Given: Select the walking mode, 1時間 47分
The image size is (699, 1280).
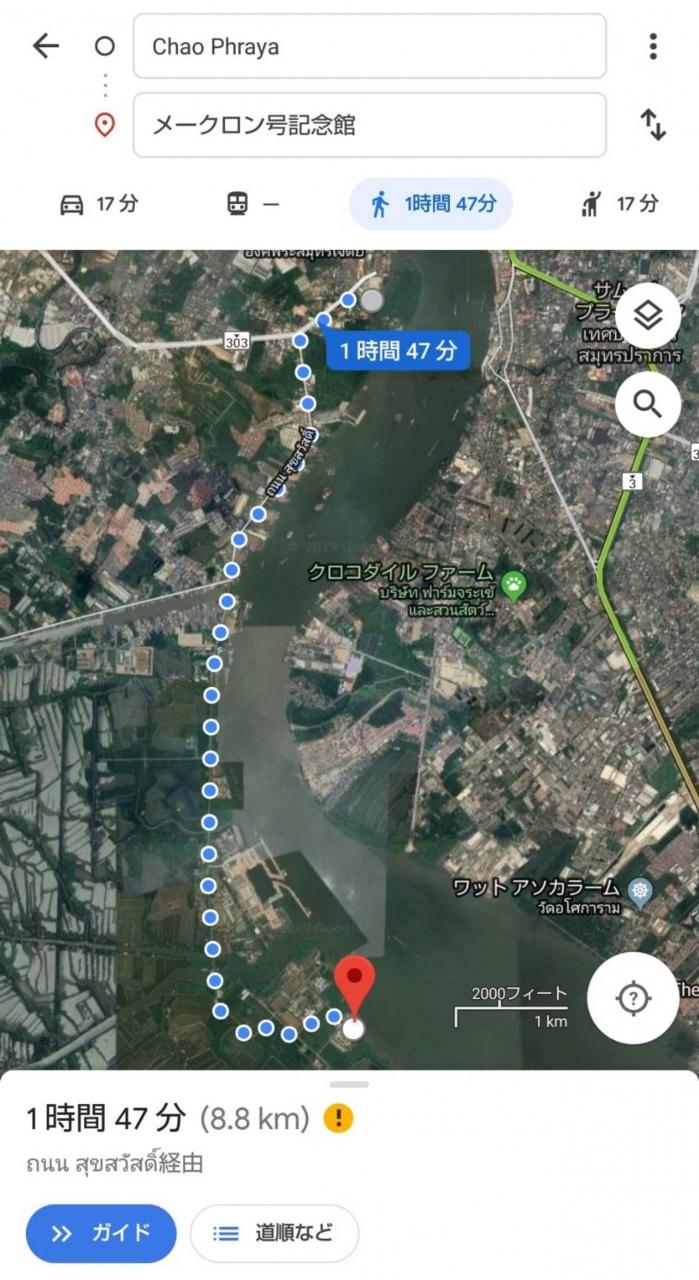Looking at the screenshot, I should 431,204.
